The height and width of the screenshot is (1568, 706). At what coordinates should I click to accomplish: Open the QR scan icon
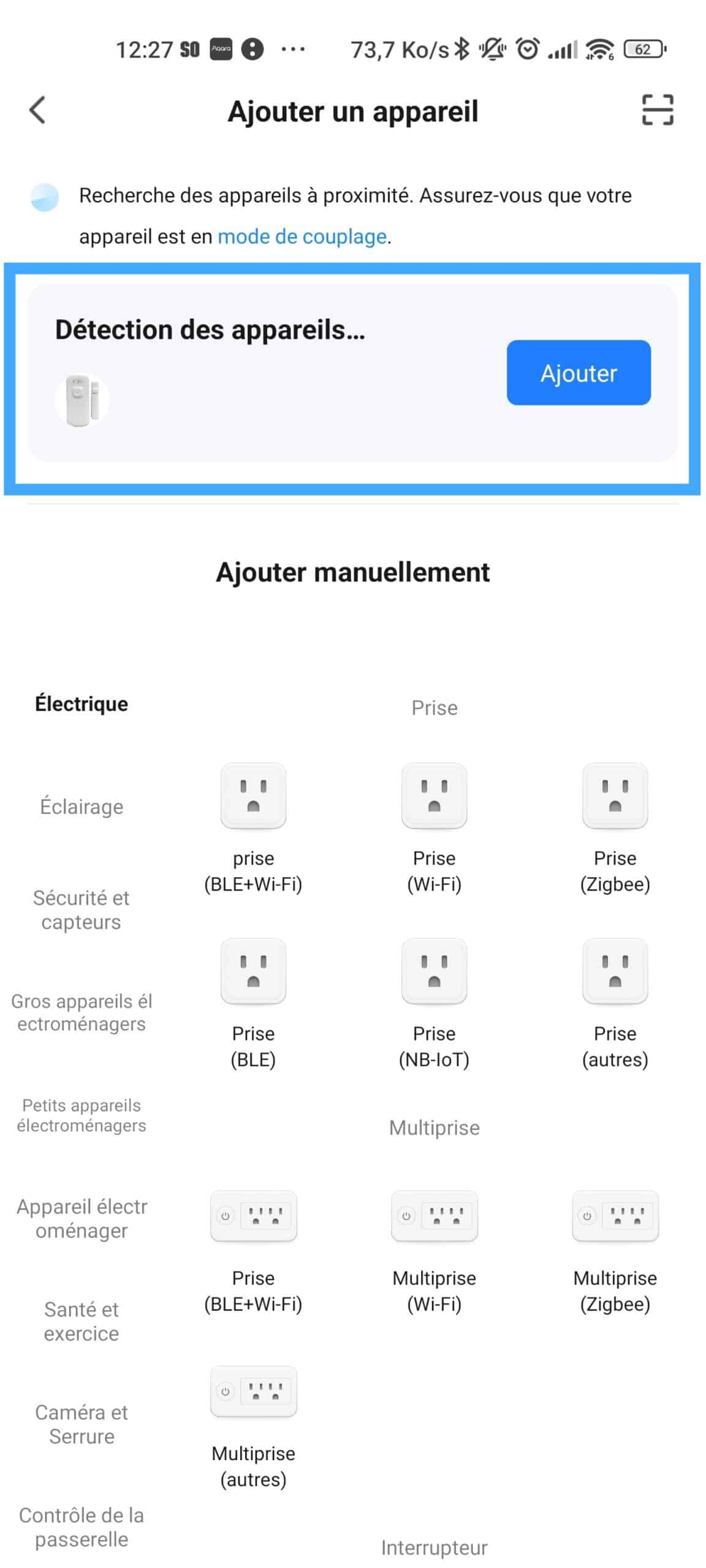coord(657,110)
